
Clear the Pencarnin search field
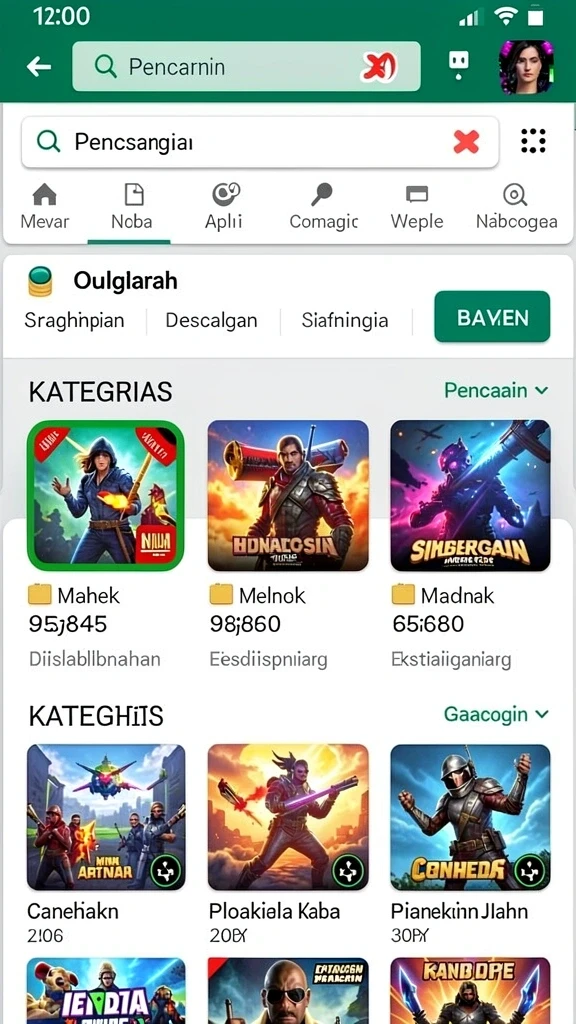pyautogui.click(x=379, y=67)
